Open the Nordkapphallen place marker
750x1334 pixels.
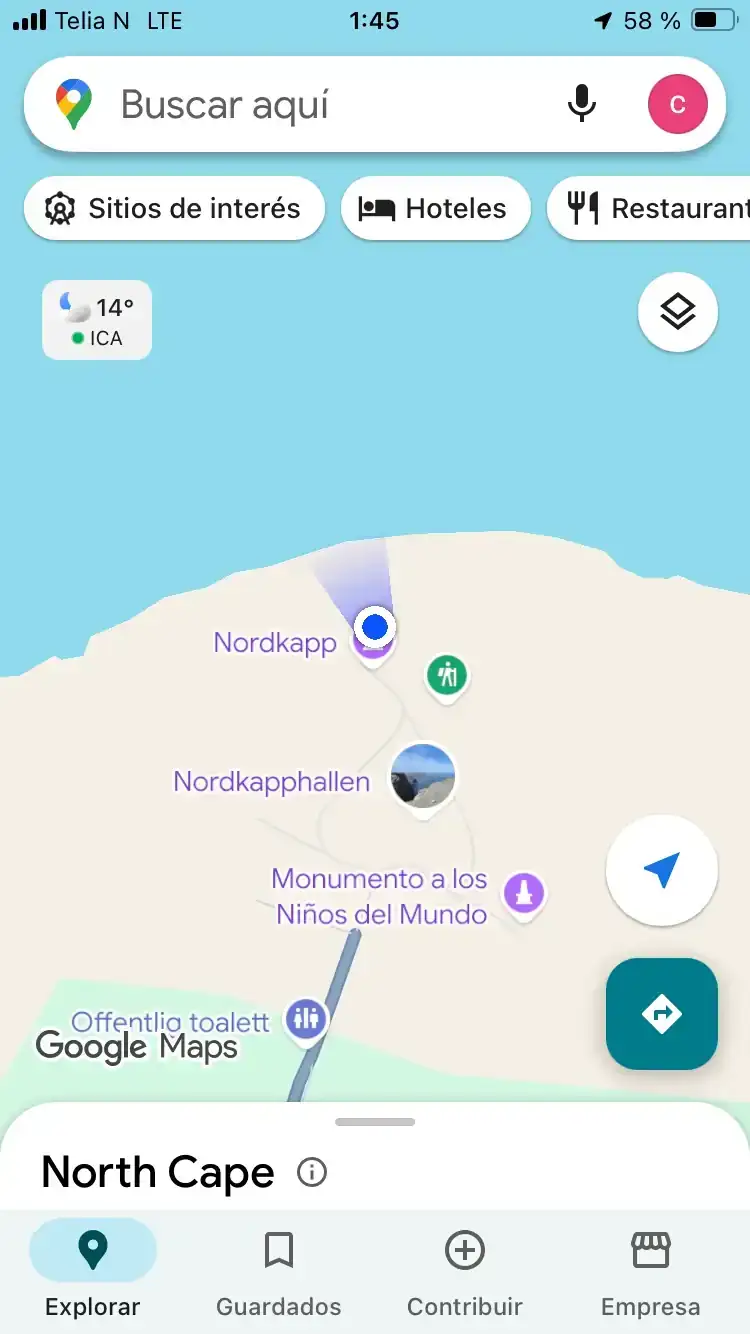click(x=423, y=776)
